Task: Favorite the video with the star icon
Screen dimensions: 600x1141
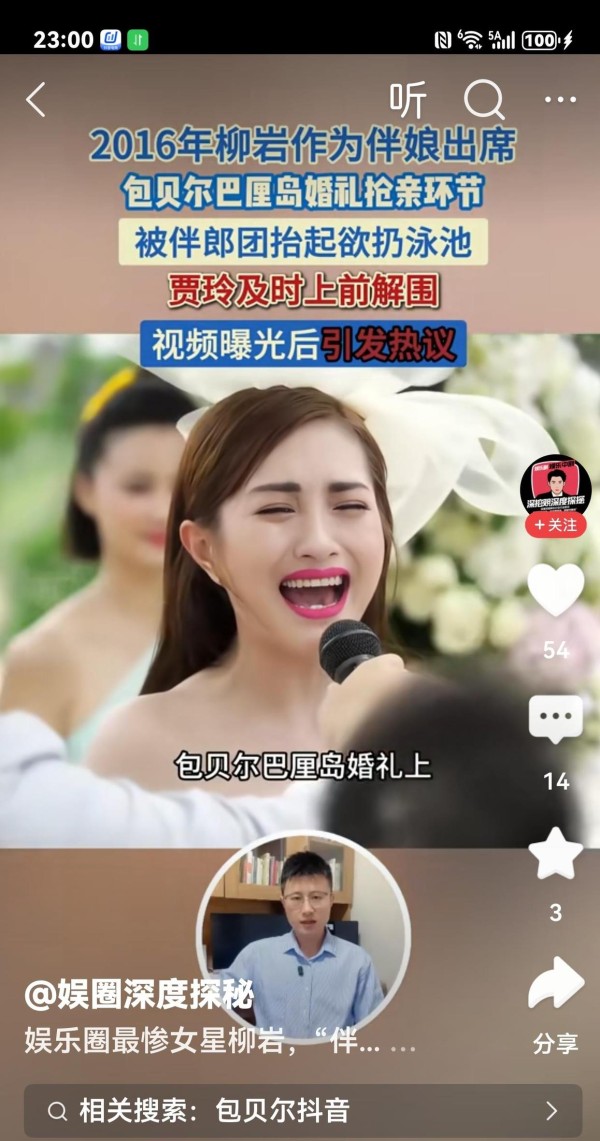Action: pos(555,853)
